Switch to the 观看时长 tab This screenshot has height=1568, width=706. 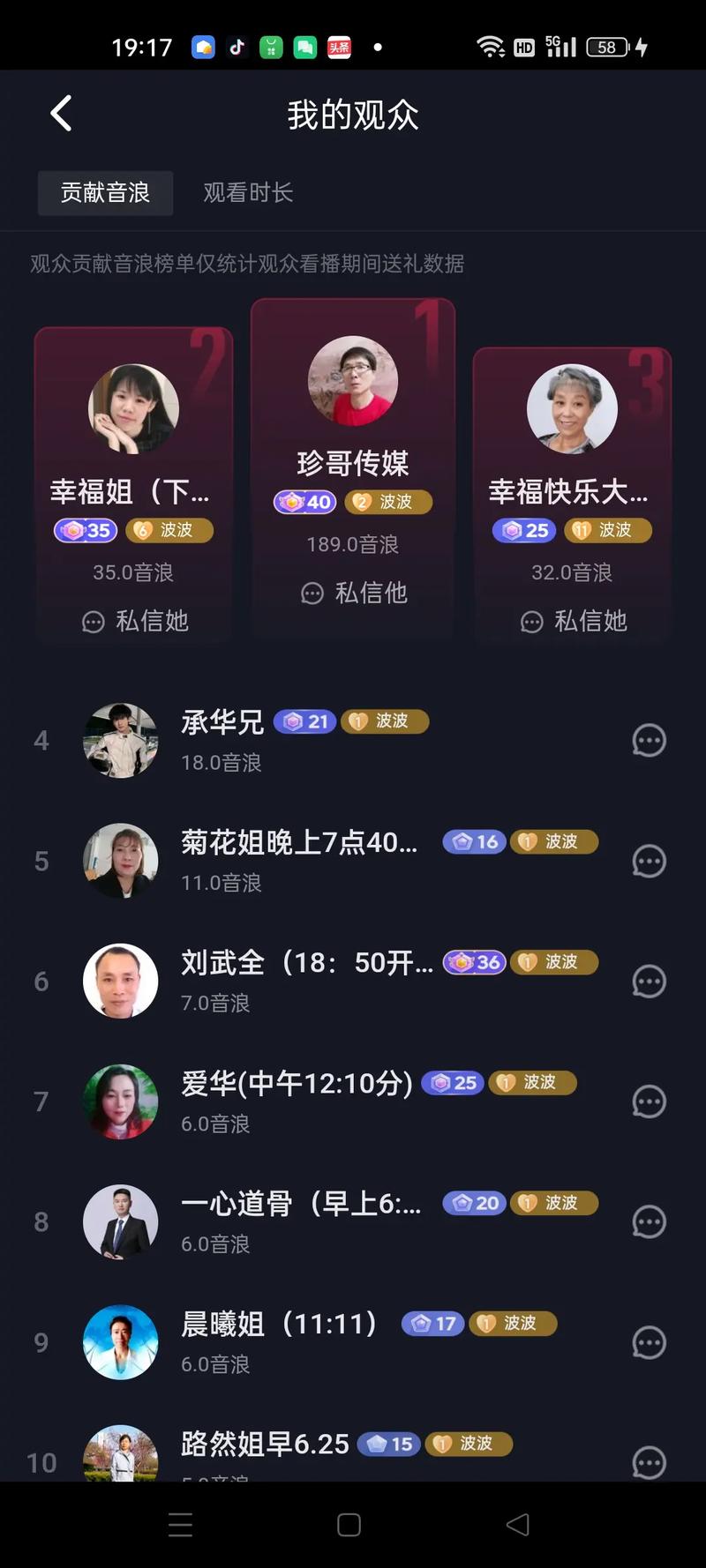pos(248,192)
